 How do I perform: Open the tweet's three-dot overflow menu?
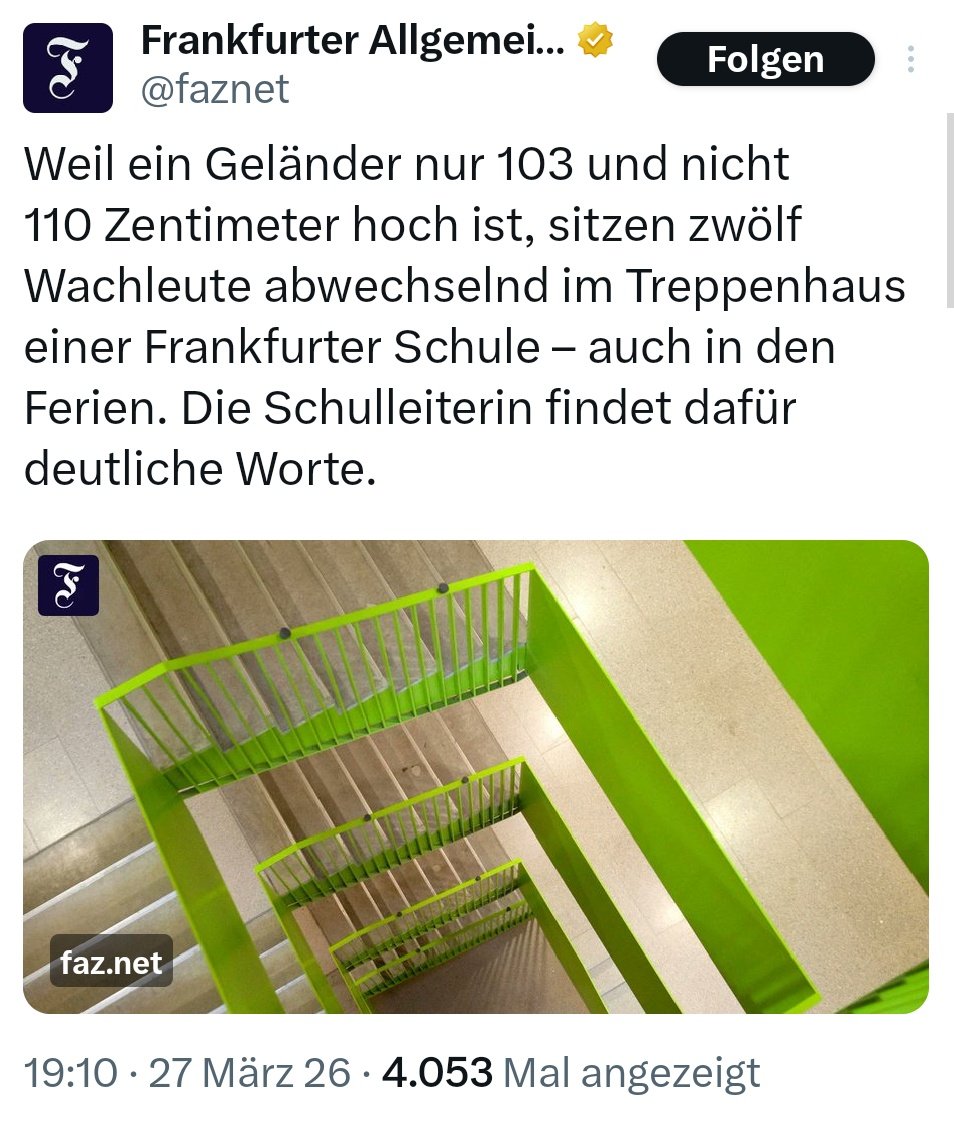910,60
